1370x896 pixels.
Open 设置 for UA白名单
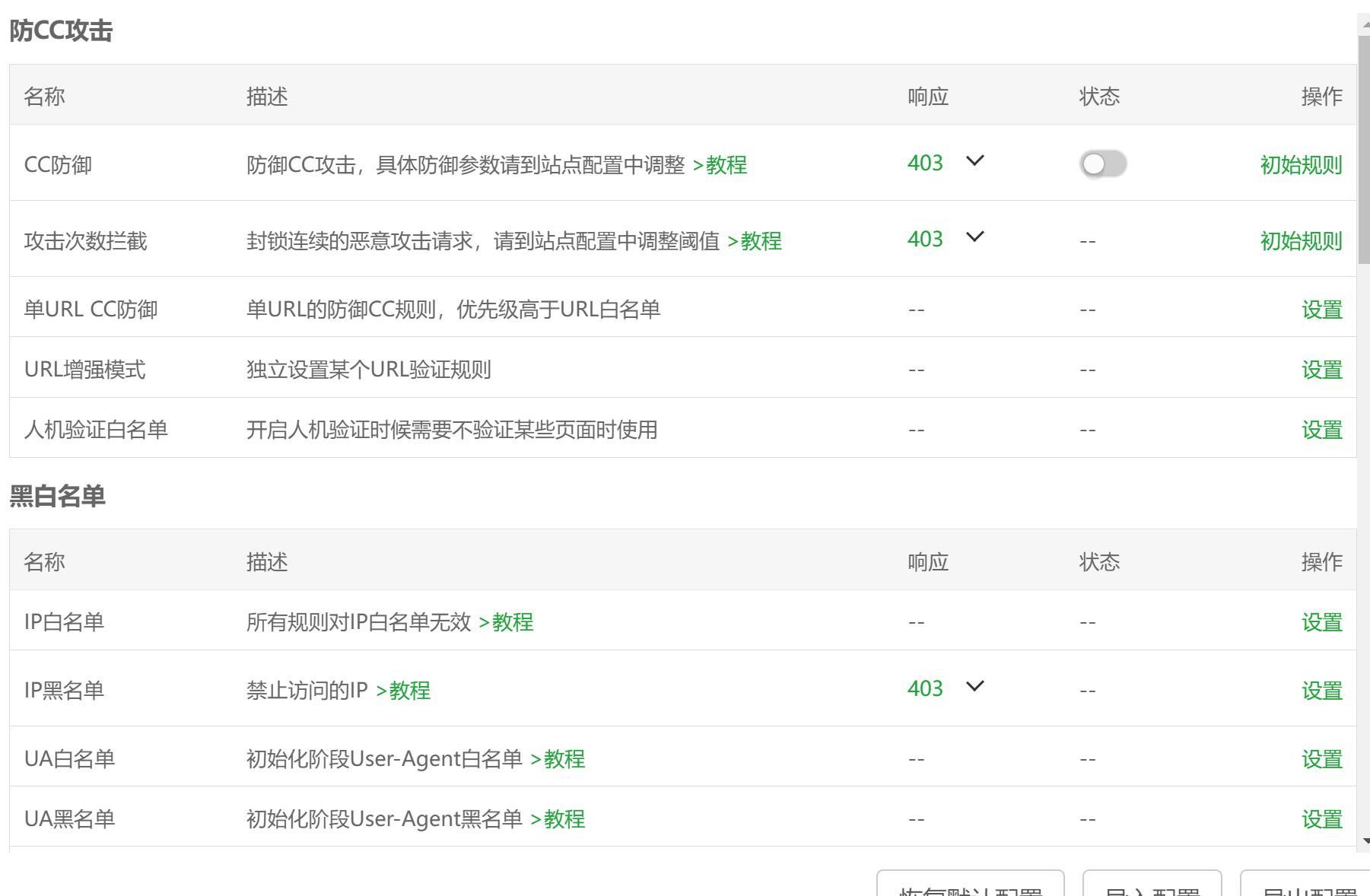1321,759
